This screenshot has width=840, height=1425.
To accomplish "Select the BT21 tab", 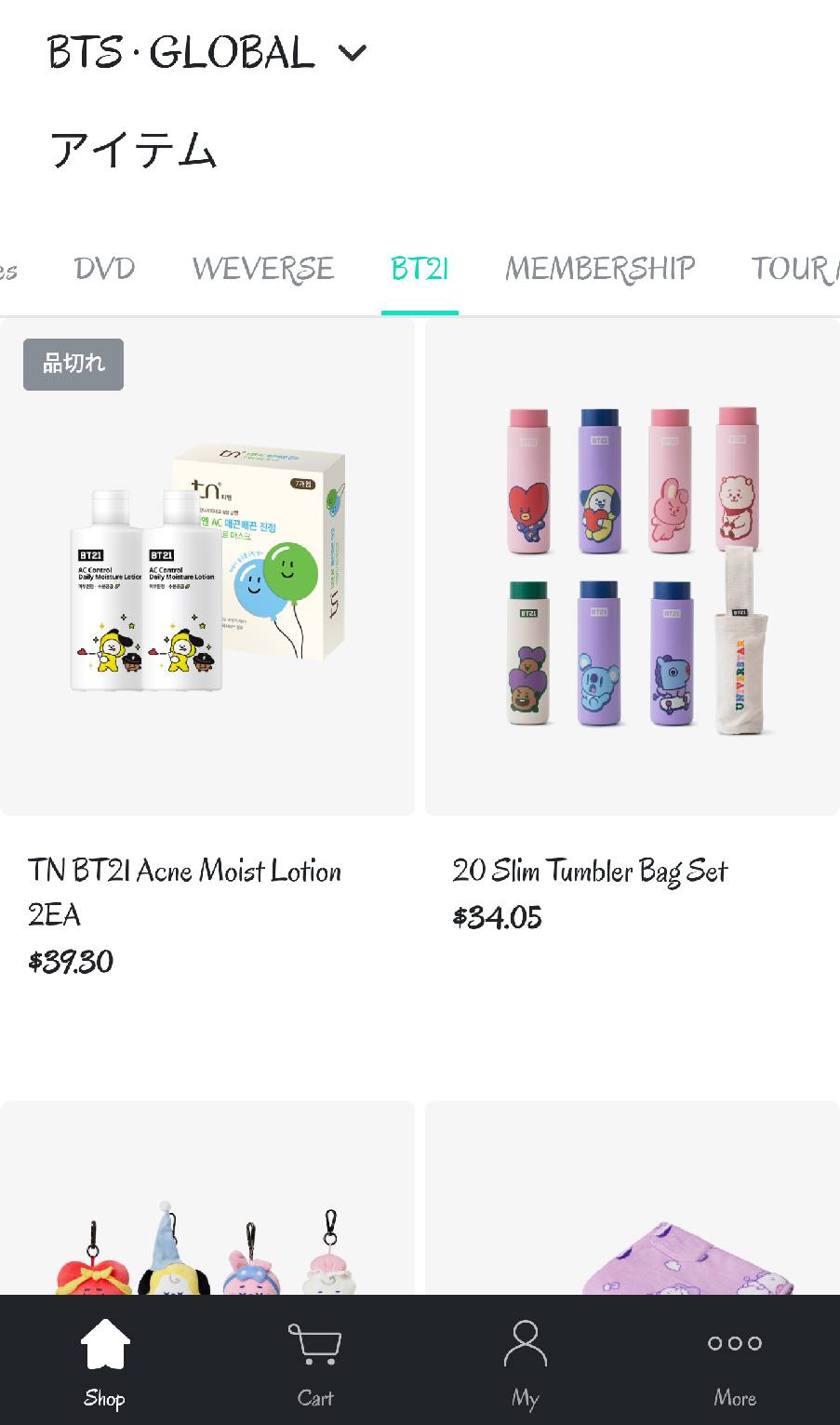I will pos(420,269).
